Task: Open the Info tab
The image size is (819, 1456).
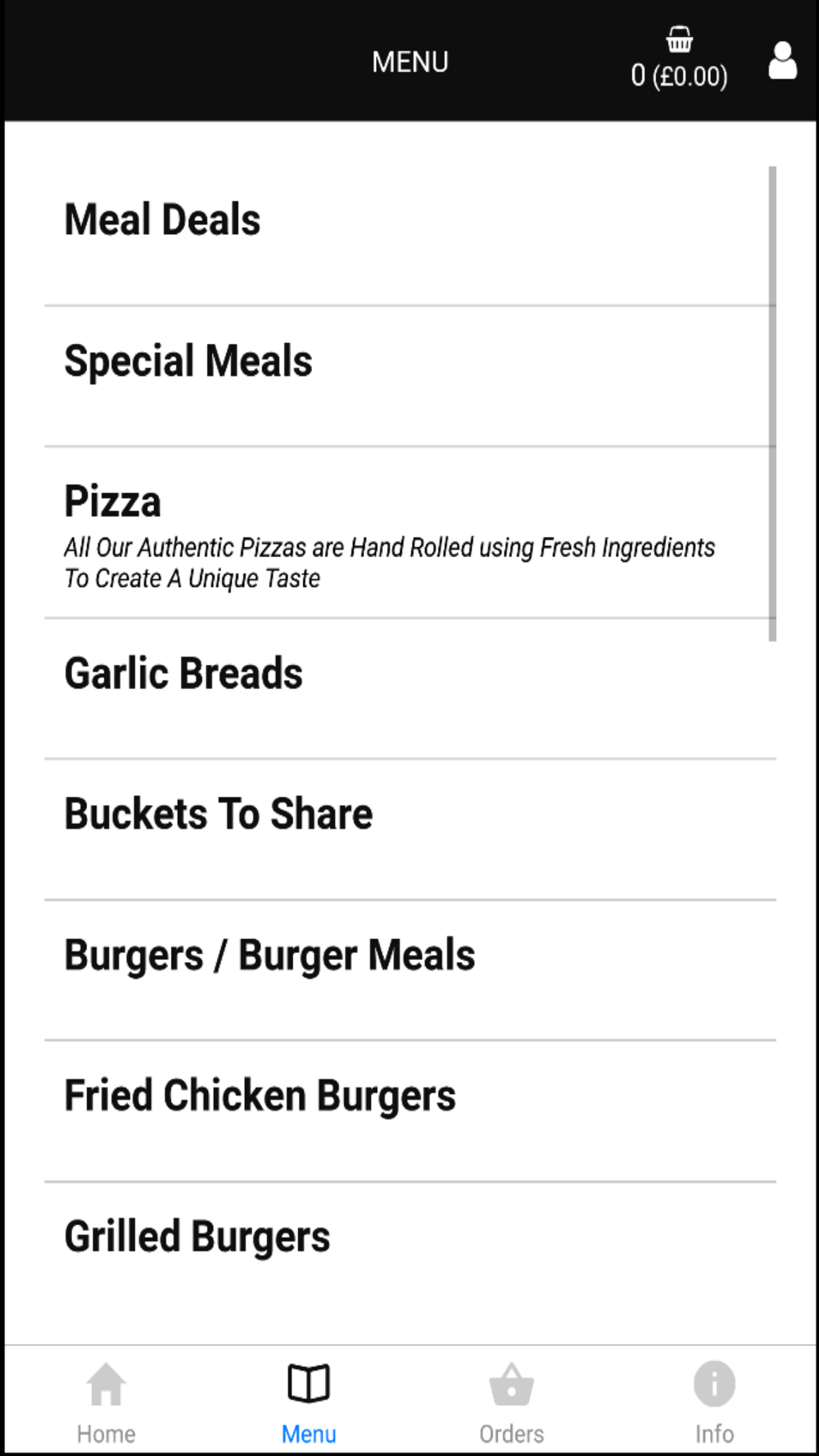Action: click(714, 1403)
